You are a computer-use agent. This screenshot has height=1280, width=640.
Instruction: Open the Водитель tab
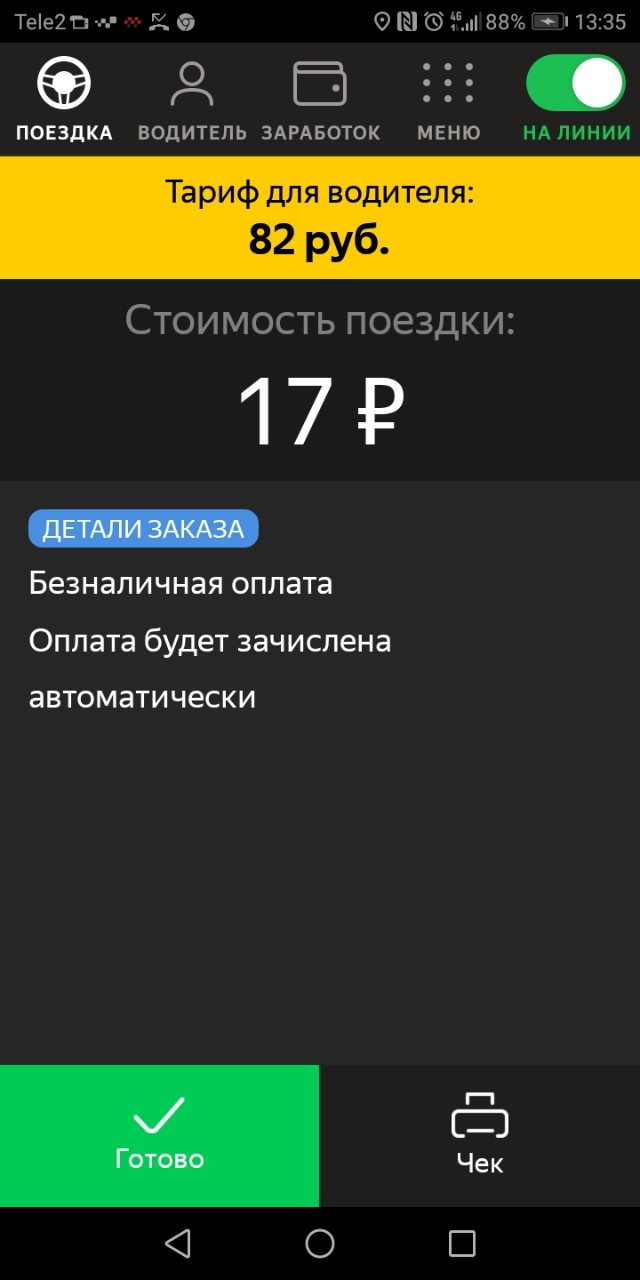[192, 99]
